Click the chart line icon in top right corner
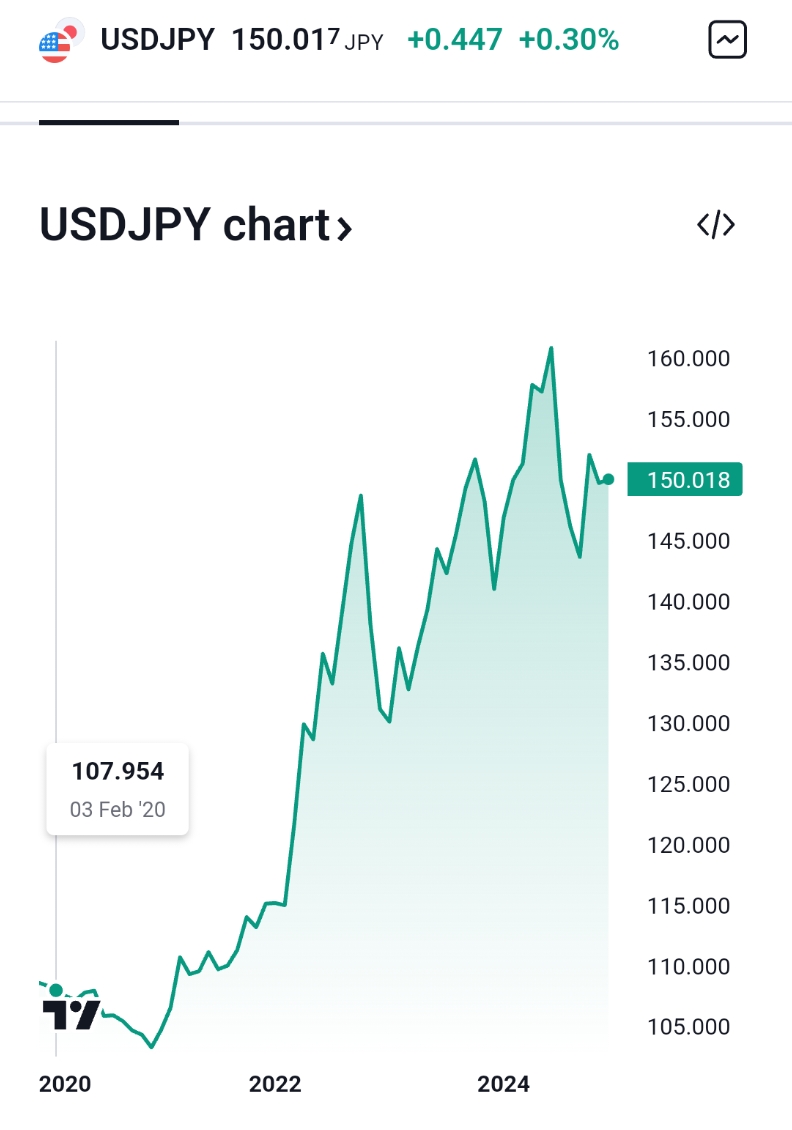792x1130 pixels. click(x=728, y=39)
